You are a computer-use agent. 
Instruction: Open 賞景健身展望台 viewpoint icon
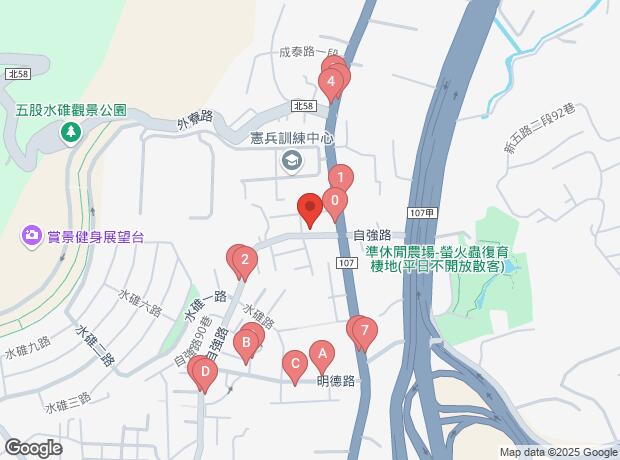click(x=32, y=236)
